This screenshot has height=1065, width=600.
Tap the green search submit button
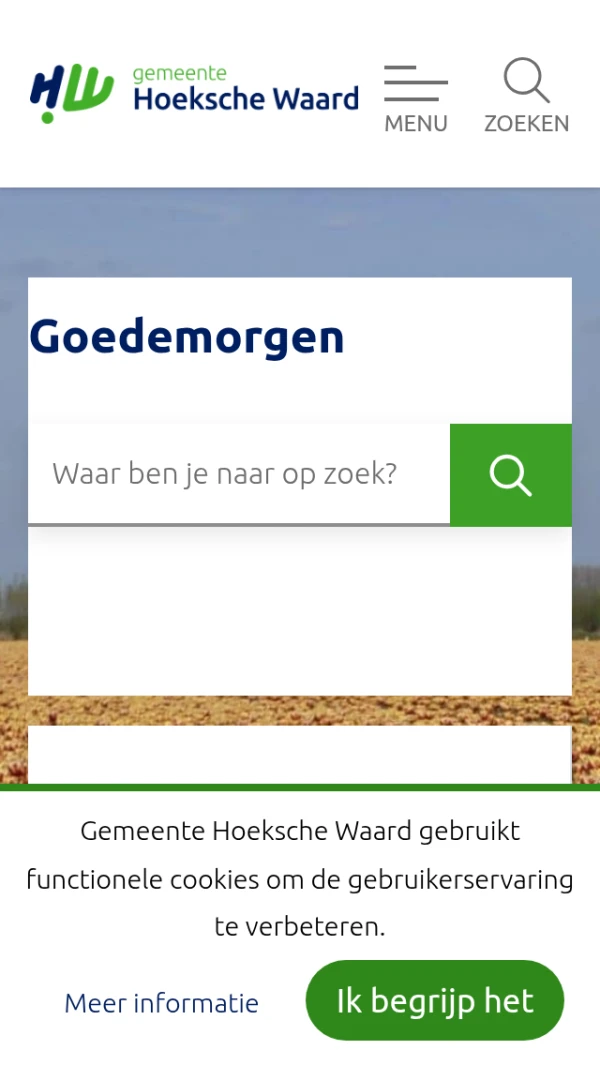pos(510,475)
